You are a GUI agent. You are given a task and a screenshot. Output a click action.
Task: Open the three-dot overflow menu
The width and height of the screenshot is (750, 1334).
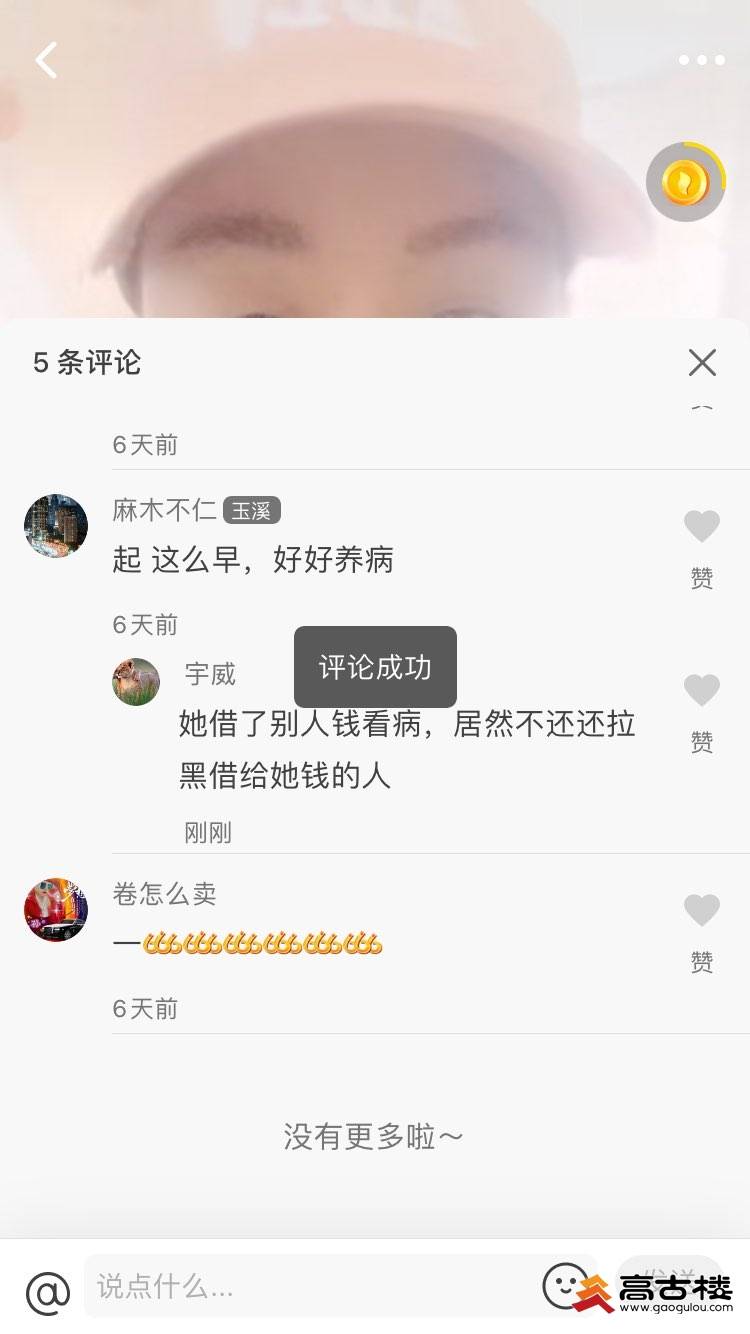701,61
